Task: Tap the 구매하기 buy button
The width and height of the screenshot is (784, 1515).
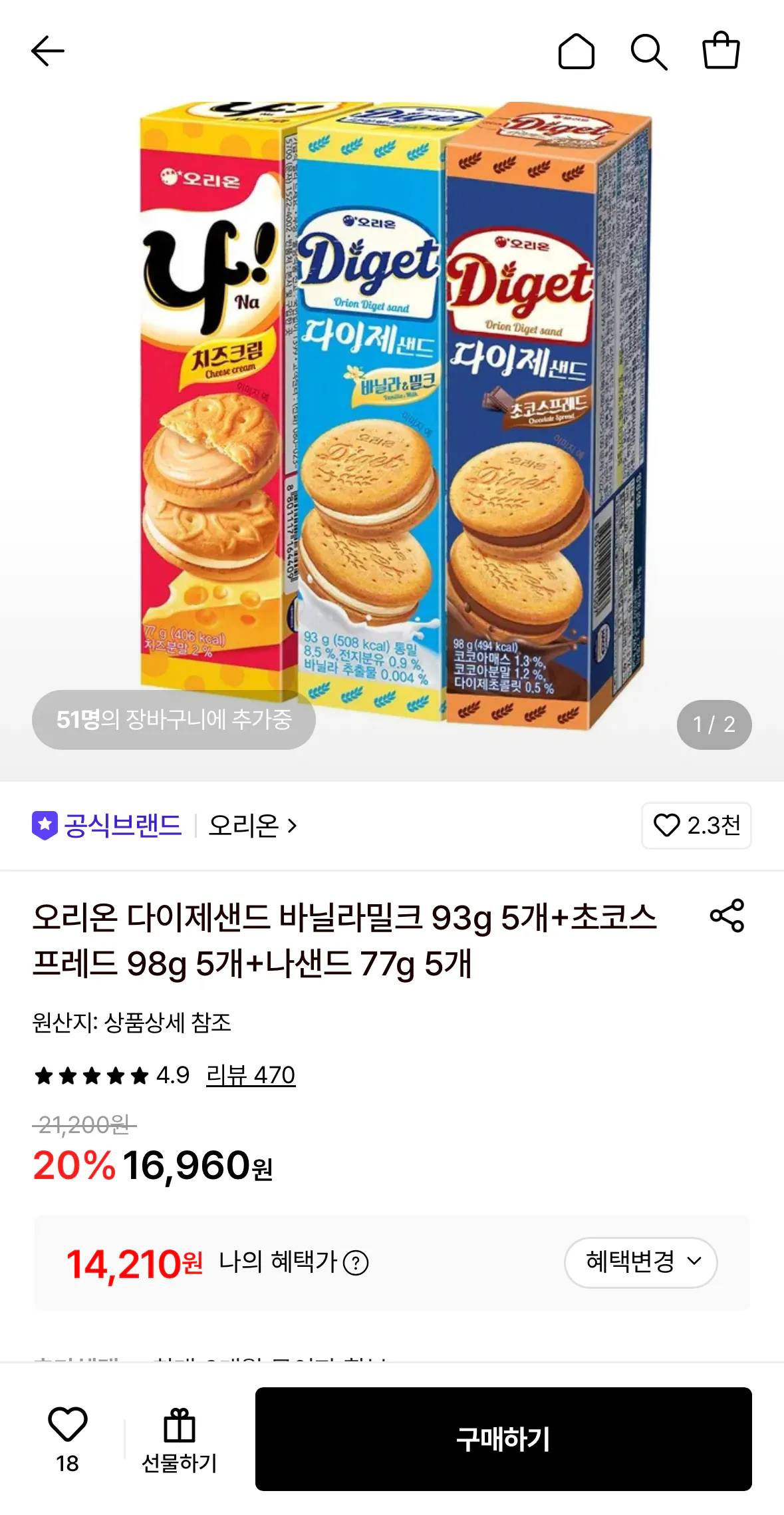Action: (503, 1438)
